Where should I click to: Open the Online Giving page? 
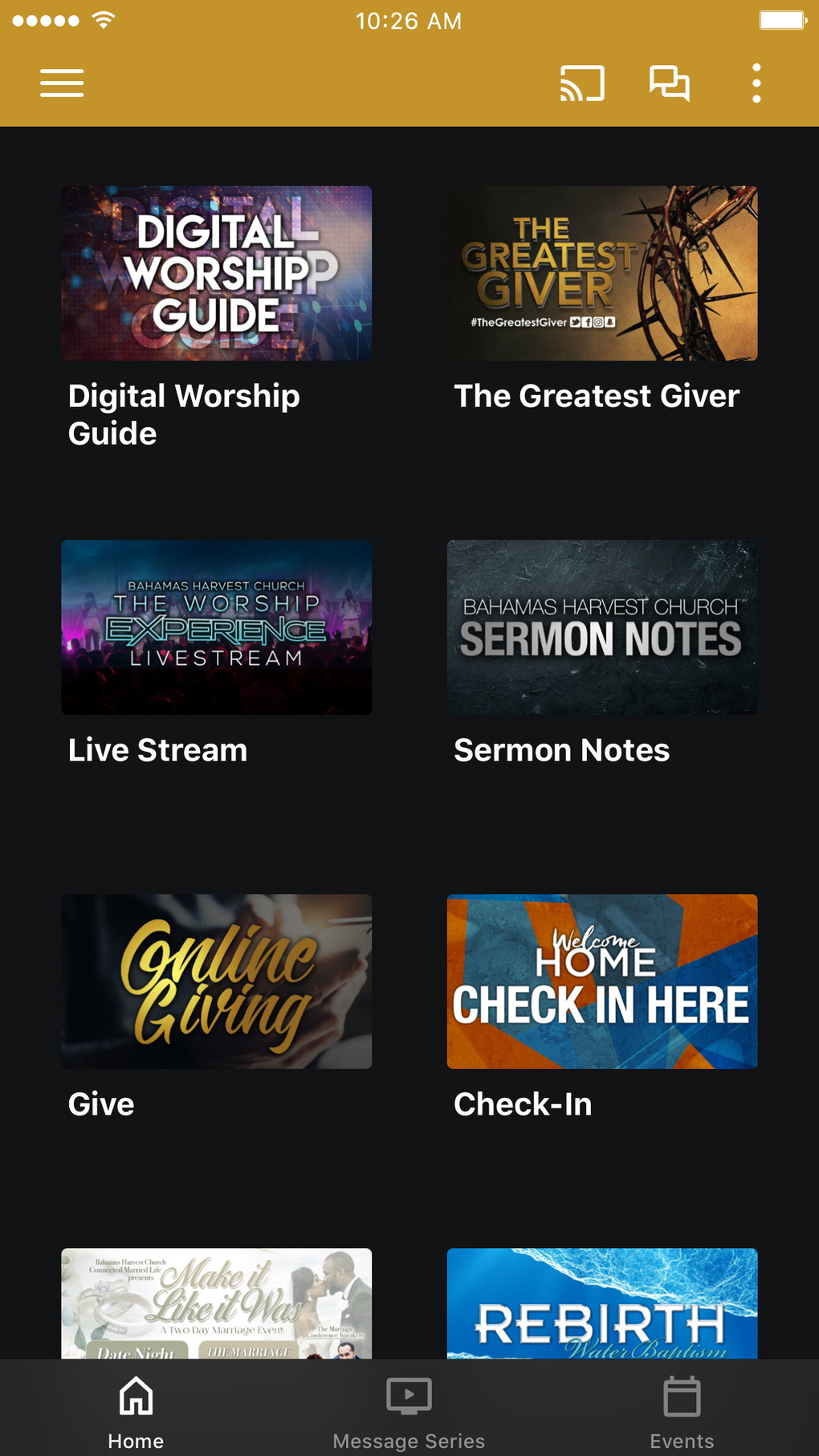[216, 981]
